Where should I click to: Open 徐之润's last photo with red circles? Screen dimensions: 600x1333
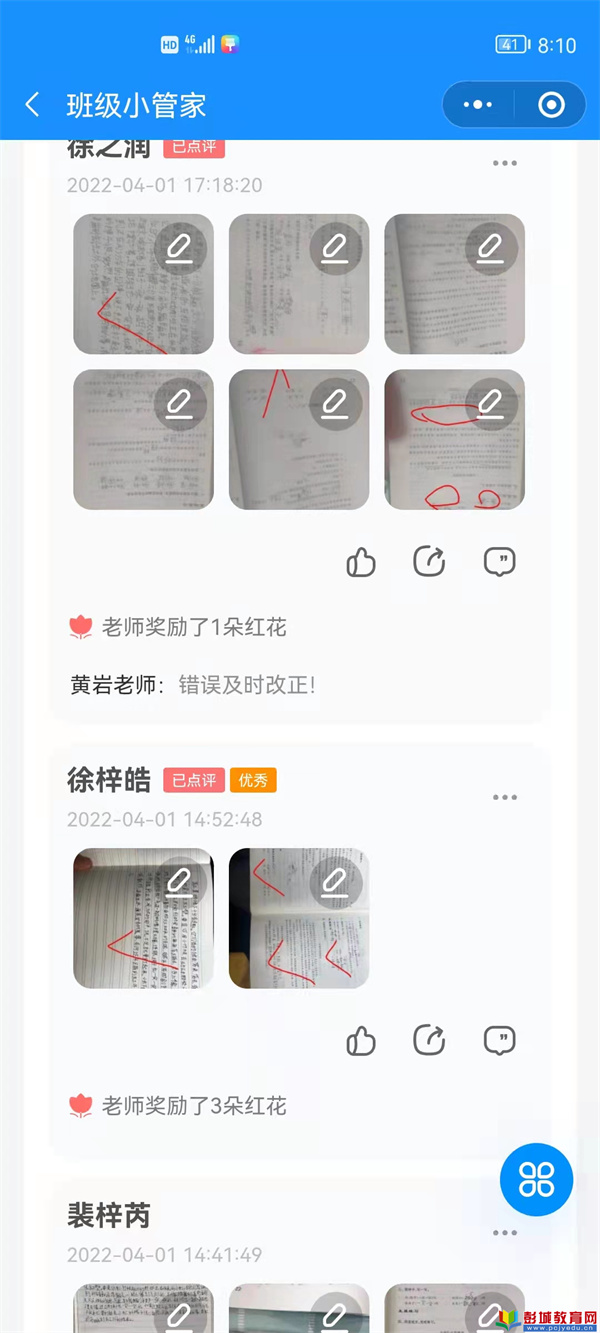(x=454, y=440)
